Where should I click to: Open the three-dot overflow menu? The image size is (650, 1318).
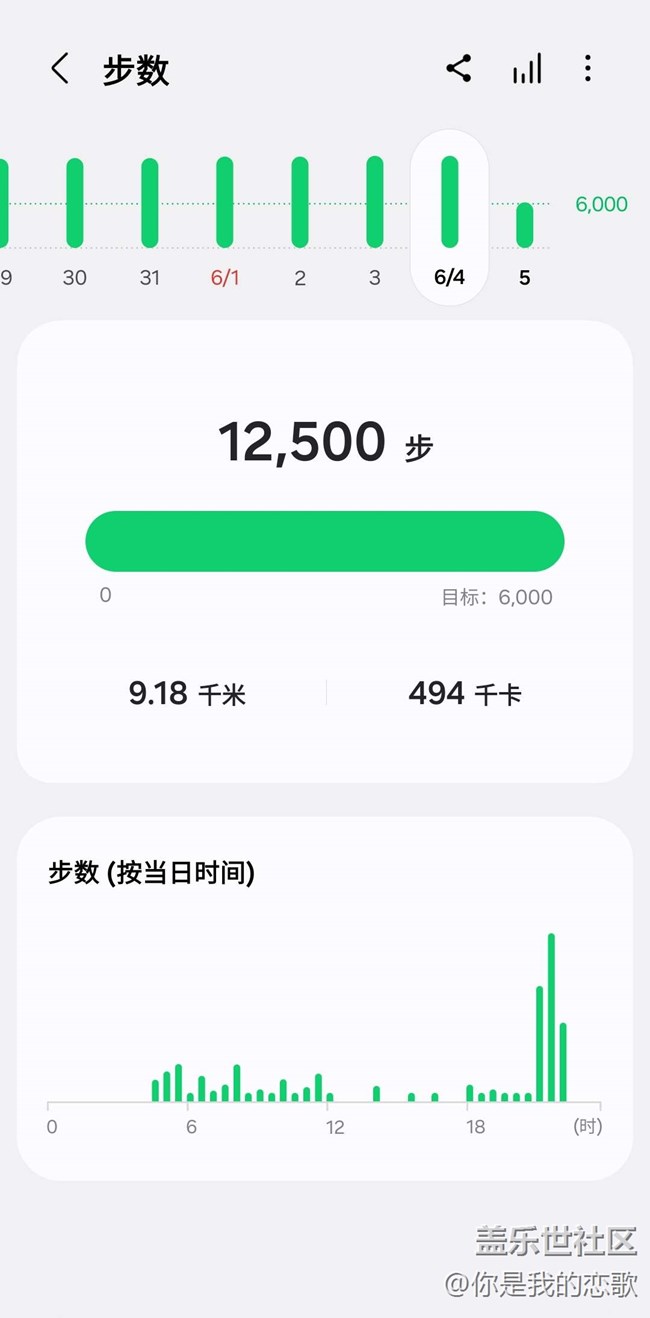587,69
